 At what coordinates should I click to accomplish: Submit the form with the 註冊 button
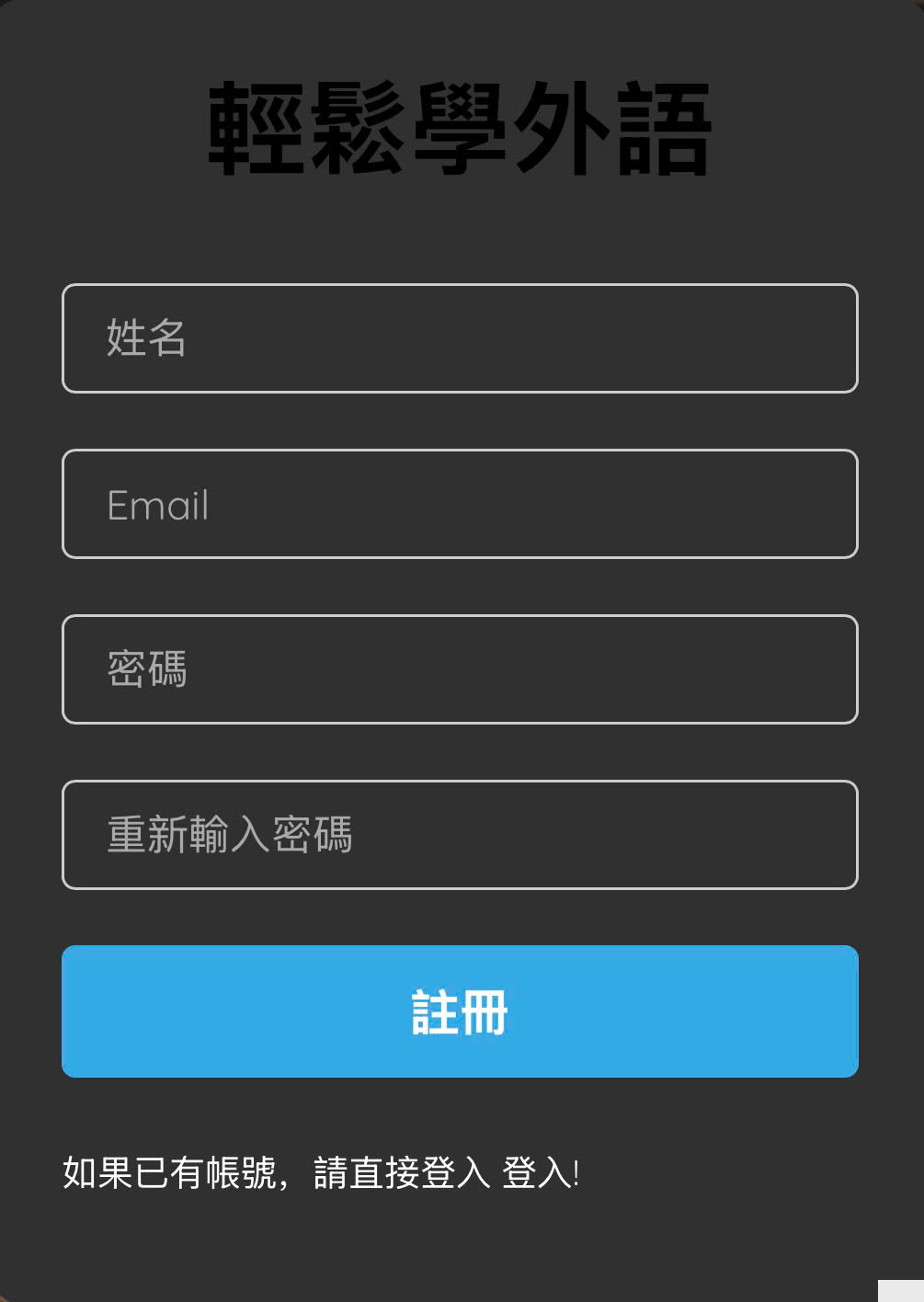pos(460,1011)
